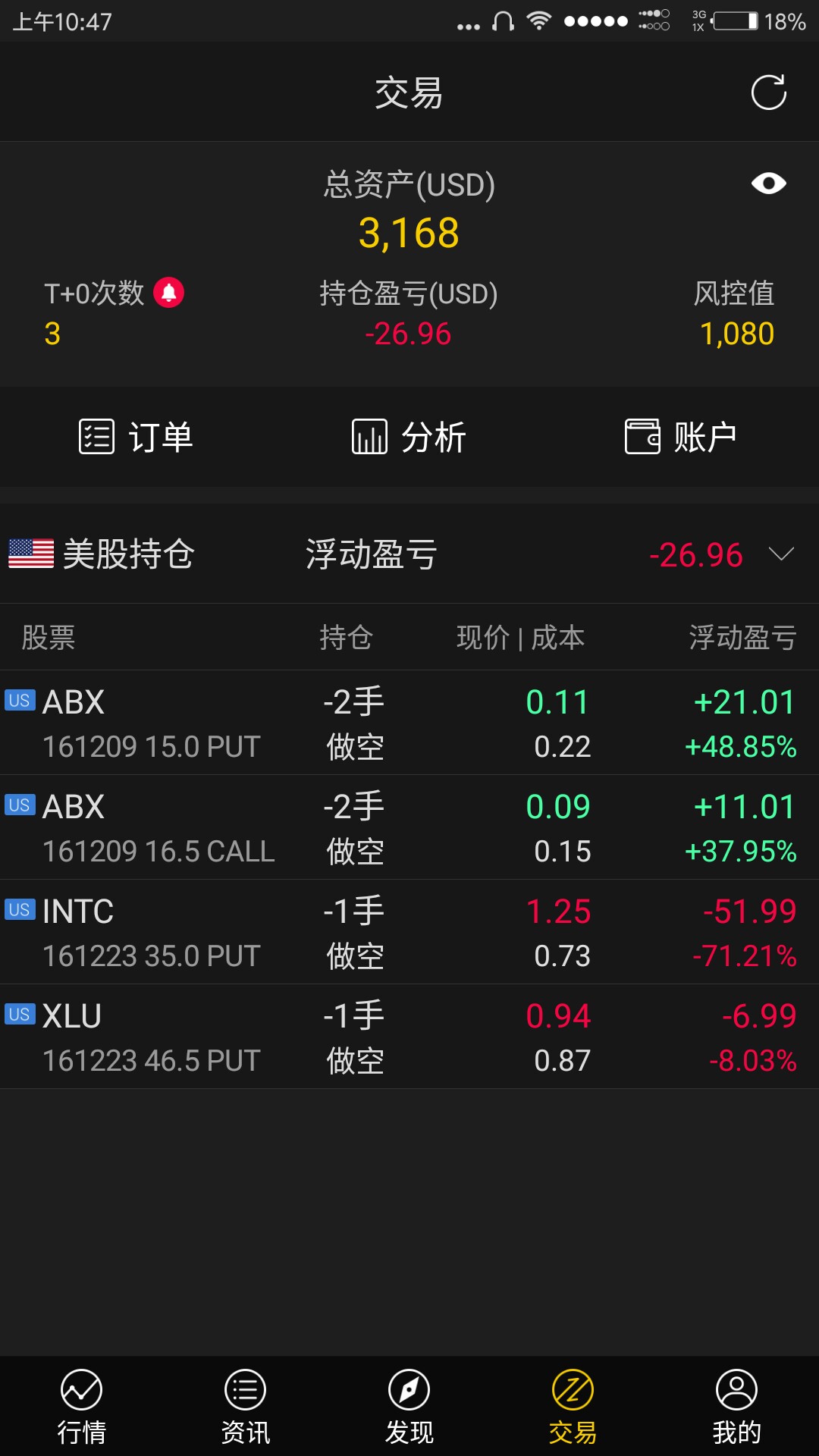This screenshot has height=1456, width=819.
Task: Open 订单 orders
Action: 136,437
